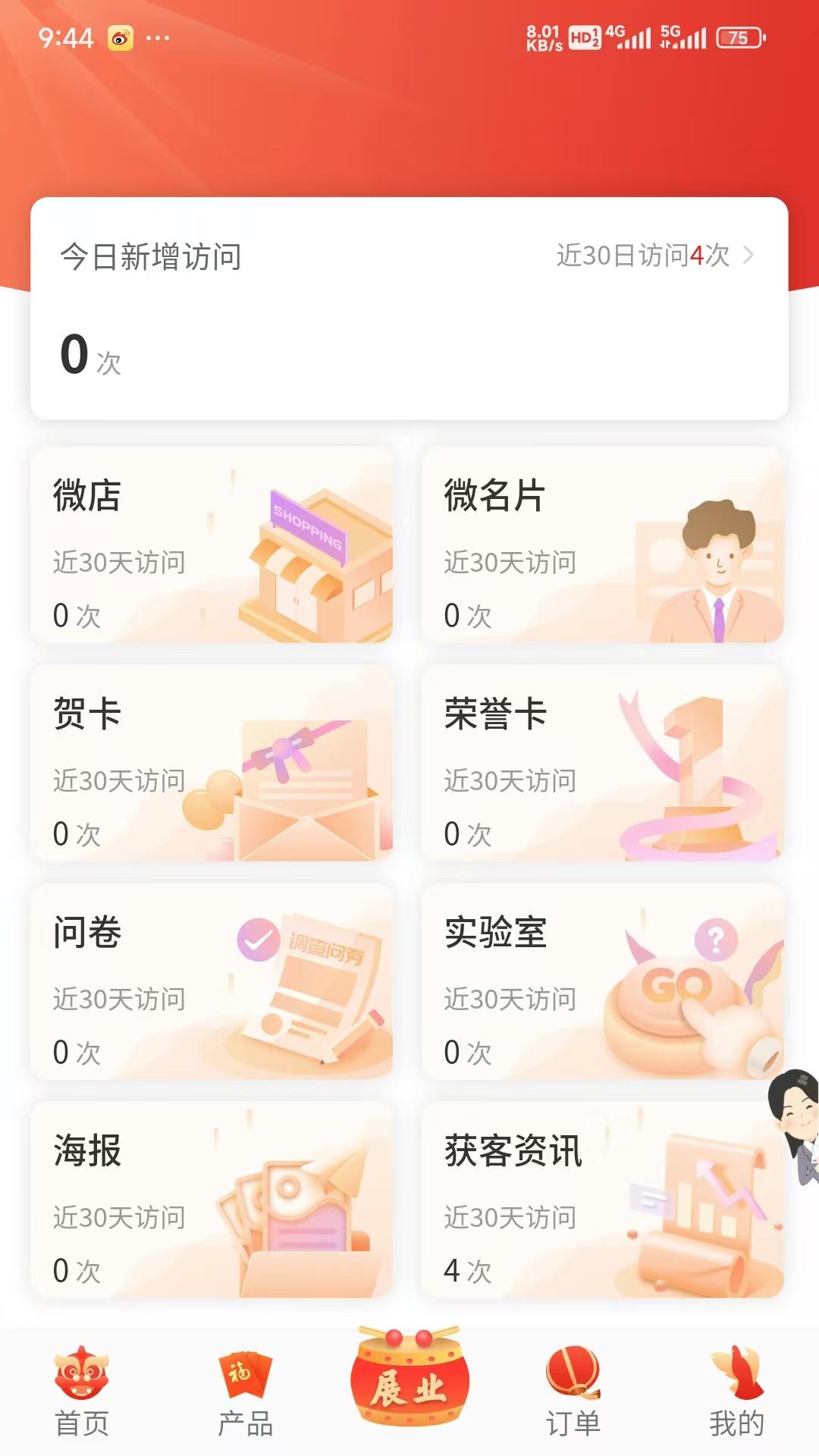Select the 贺卡 card
Viewport: 819px width, 1456px height.
pos(212,763)
